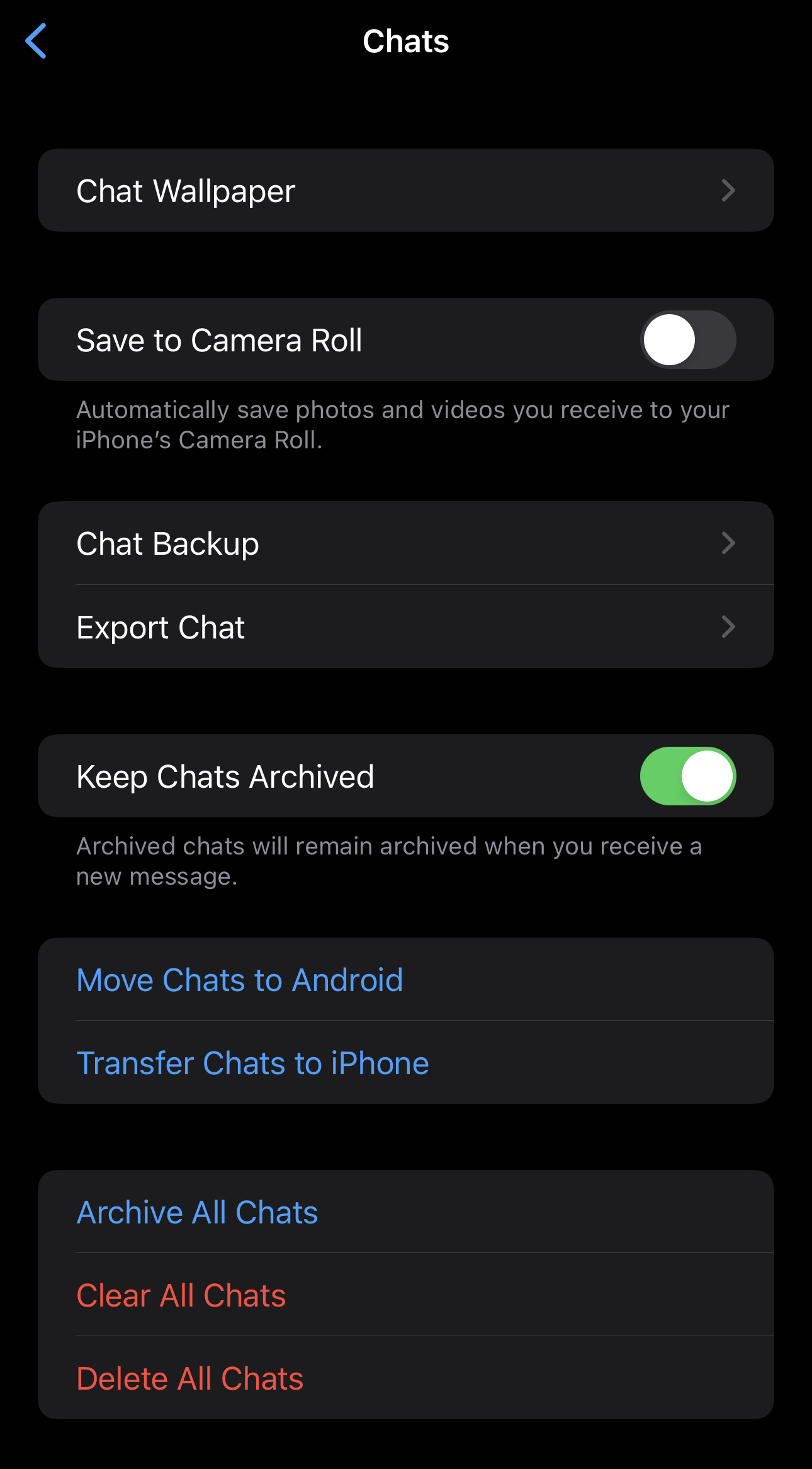Image resolution: width=812 pixels, height=1469 pixels.
Task: Tap Clear All Chats
Action: point(181,1295)
